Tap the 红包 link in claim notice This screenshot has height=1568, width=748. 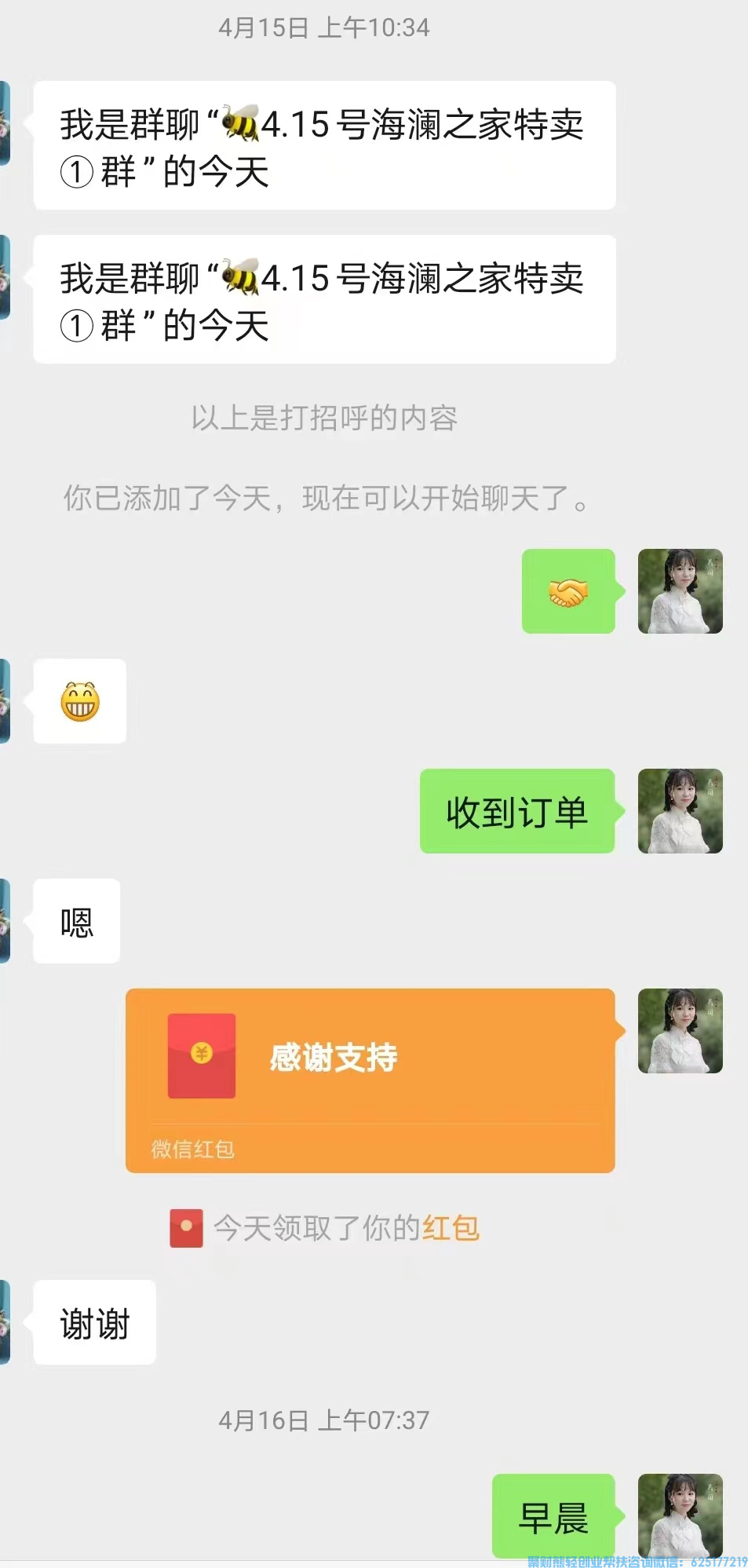pyautogui.click(x=451, y=1228)
